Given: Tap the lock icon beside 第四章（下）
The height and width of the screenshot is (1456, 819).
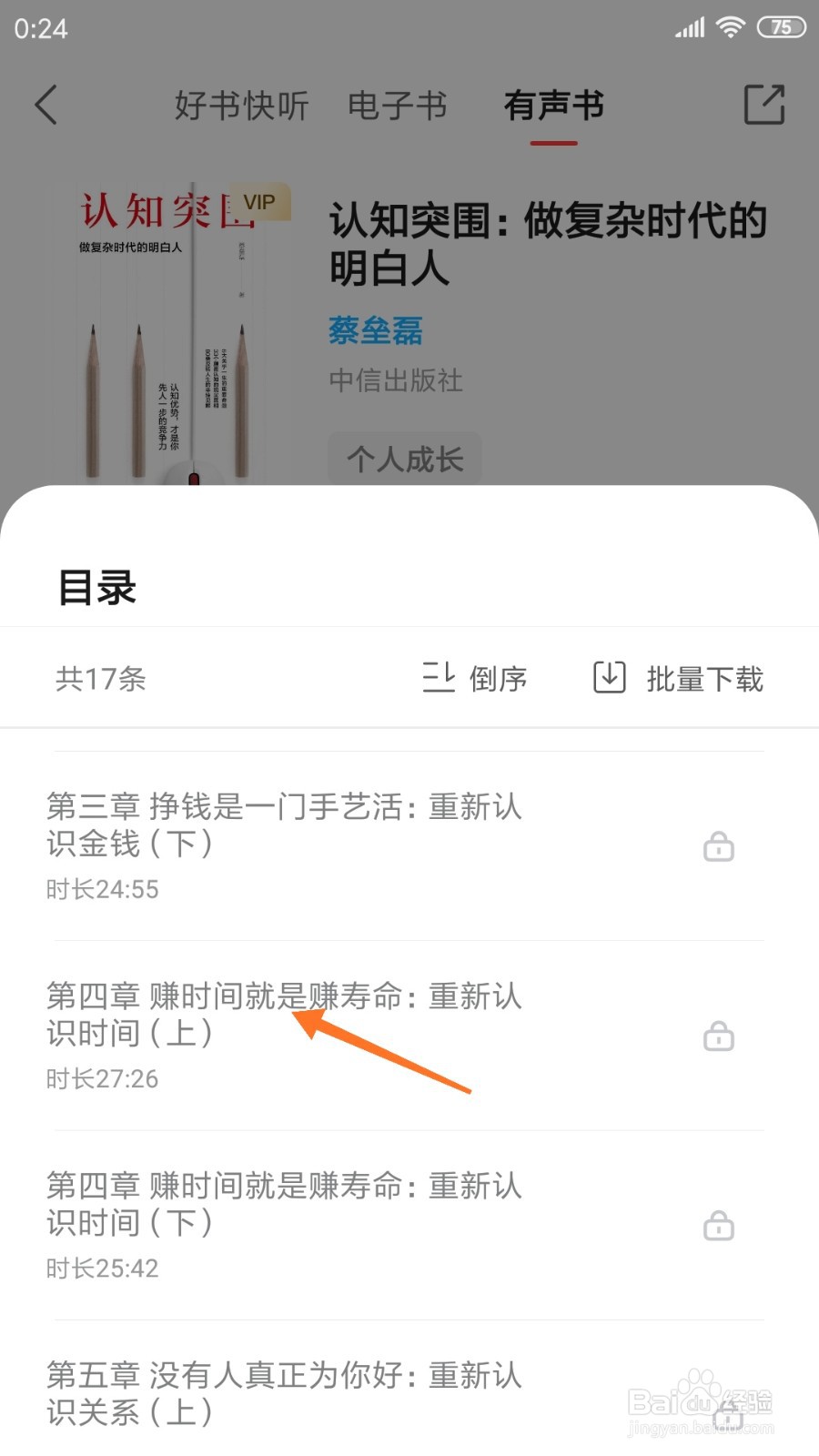Looking at the screenshot, I should (718, 1226).
